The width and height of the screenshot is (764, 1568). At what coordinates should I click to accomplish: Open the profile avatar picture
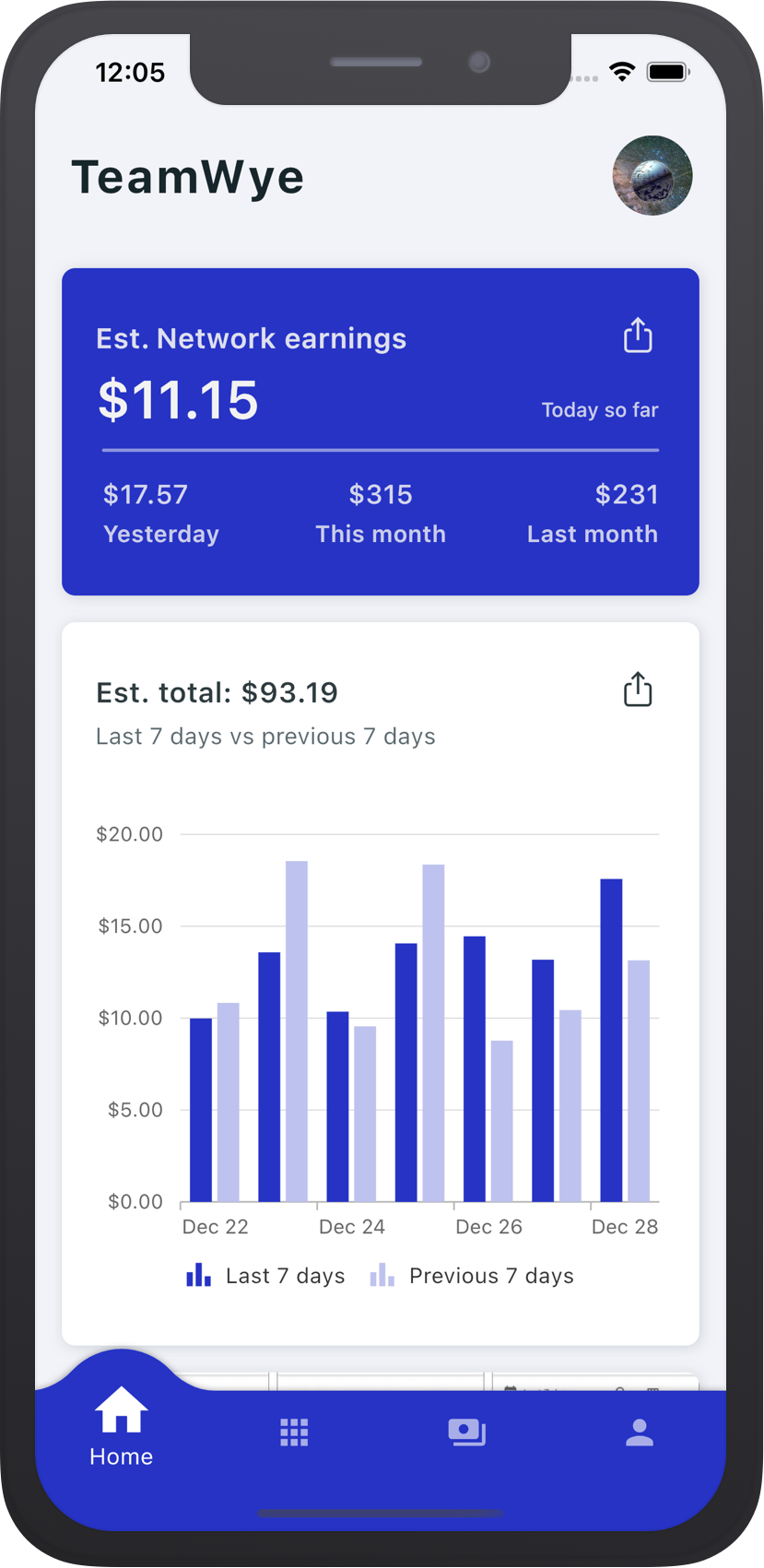click(652, 175)
